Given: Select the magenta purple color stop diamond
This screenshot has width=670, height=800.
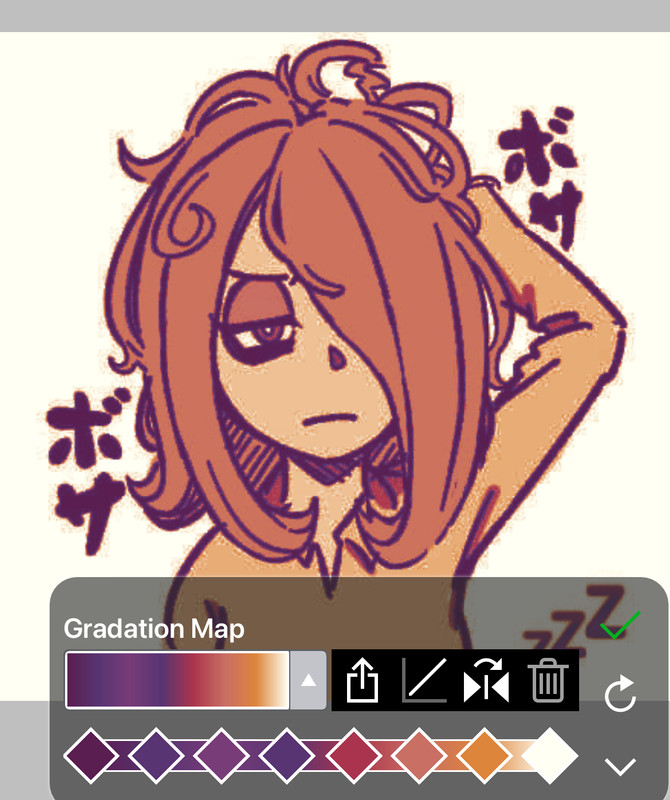Looking at the screenshot, I should tap(223, 755).
